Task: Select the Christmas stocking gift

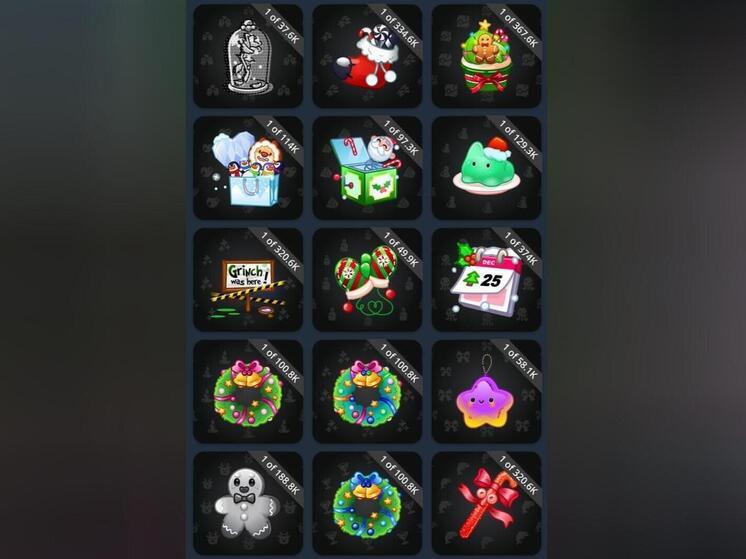Action: click(366, 57)
